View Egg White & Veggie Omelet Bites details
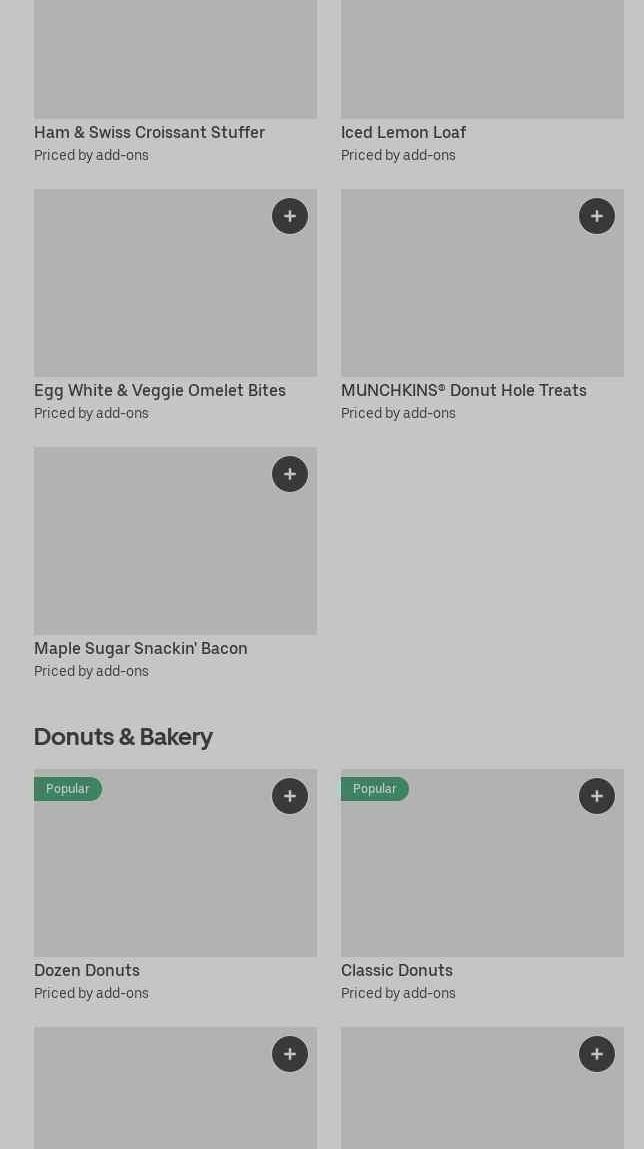 [175, 306]
